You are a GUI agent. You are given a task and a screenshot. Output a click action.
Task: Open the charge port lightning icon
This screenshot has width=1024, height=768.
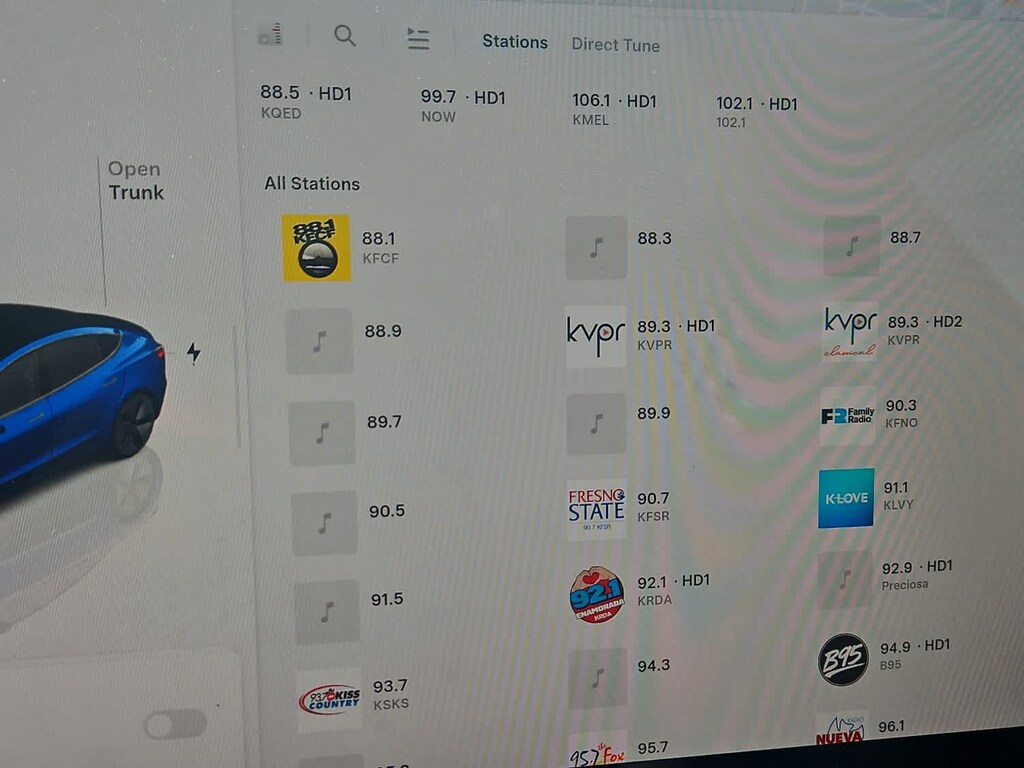point(193,352)
